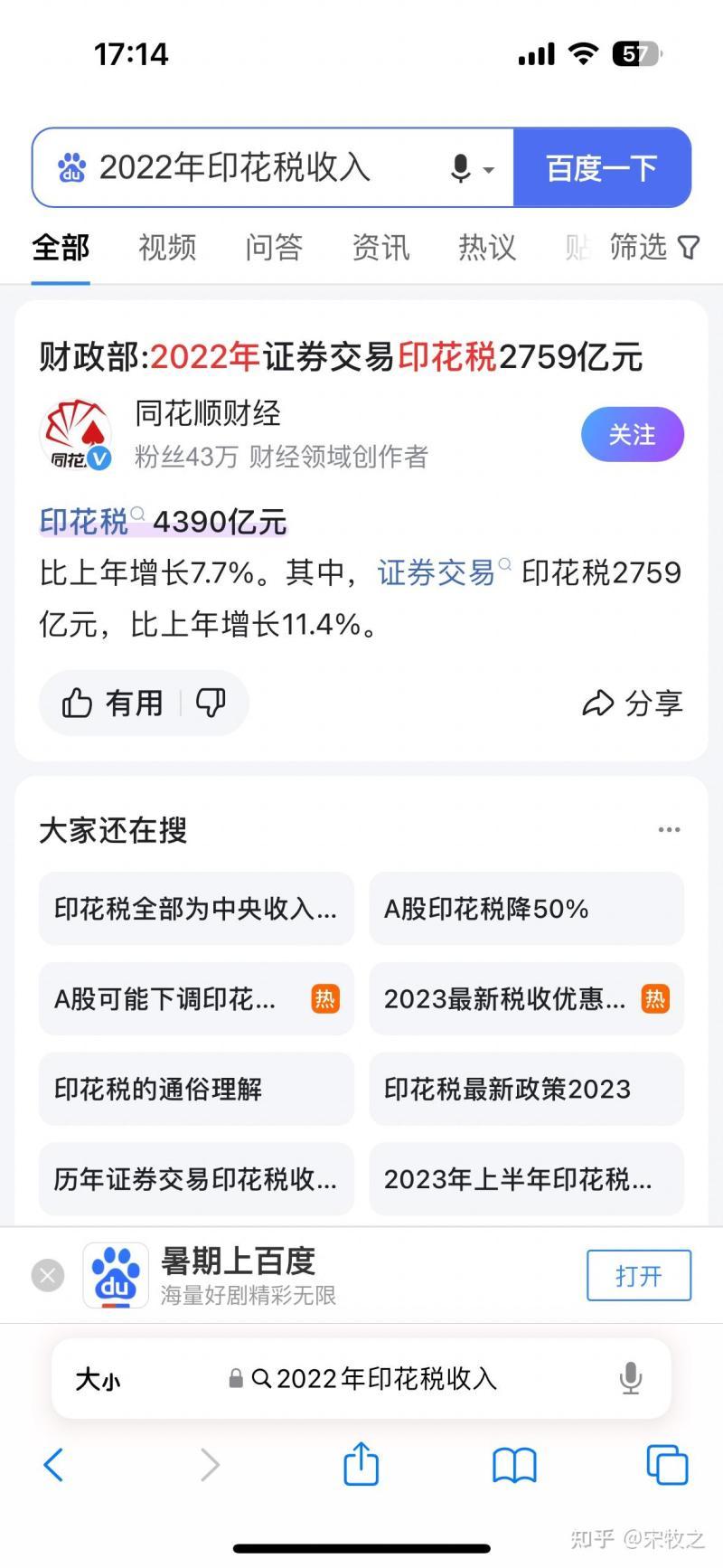Tap 打开 to open the Baidu app
The image size is (723, 1568).
[639, 1276]
